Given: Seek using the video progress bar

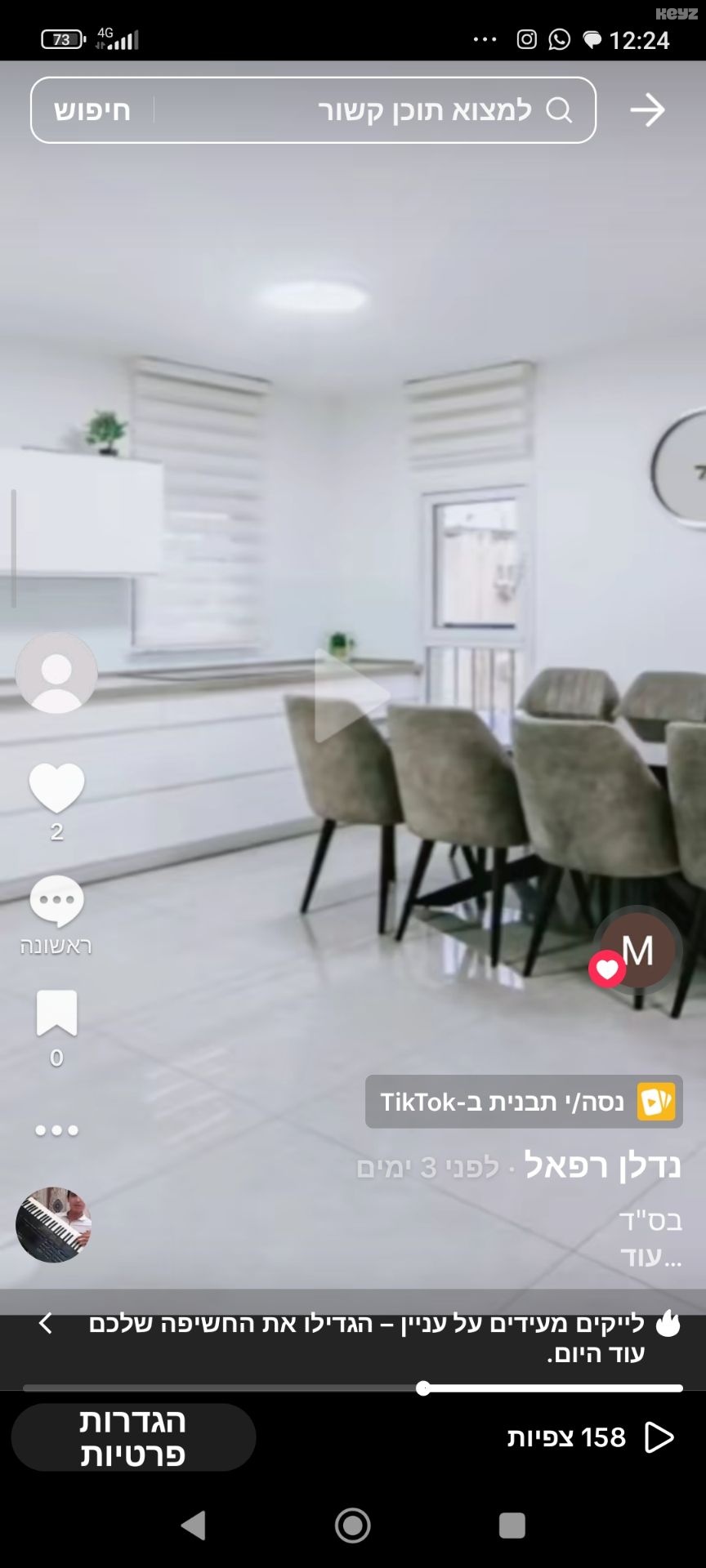Looking at the screenshot, I should coord(353,1388).
